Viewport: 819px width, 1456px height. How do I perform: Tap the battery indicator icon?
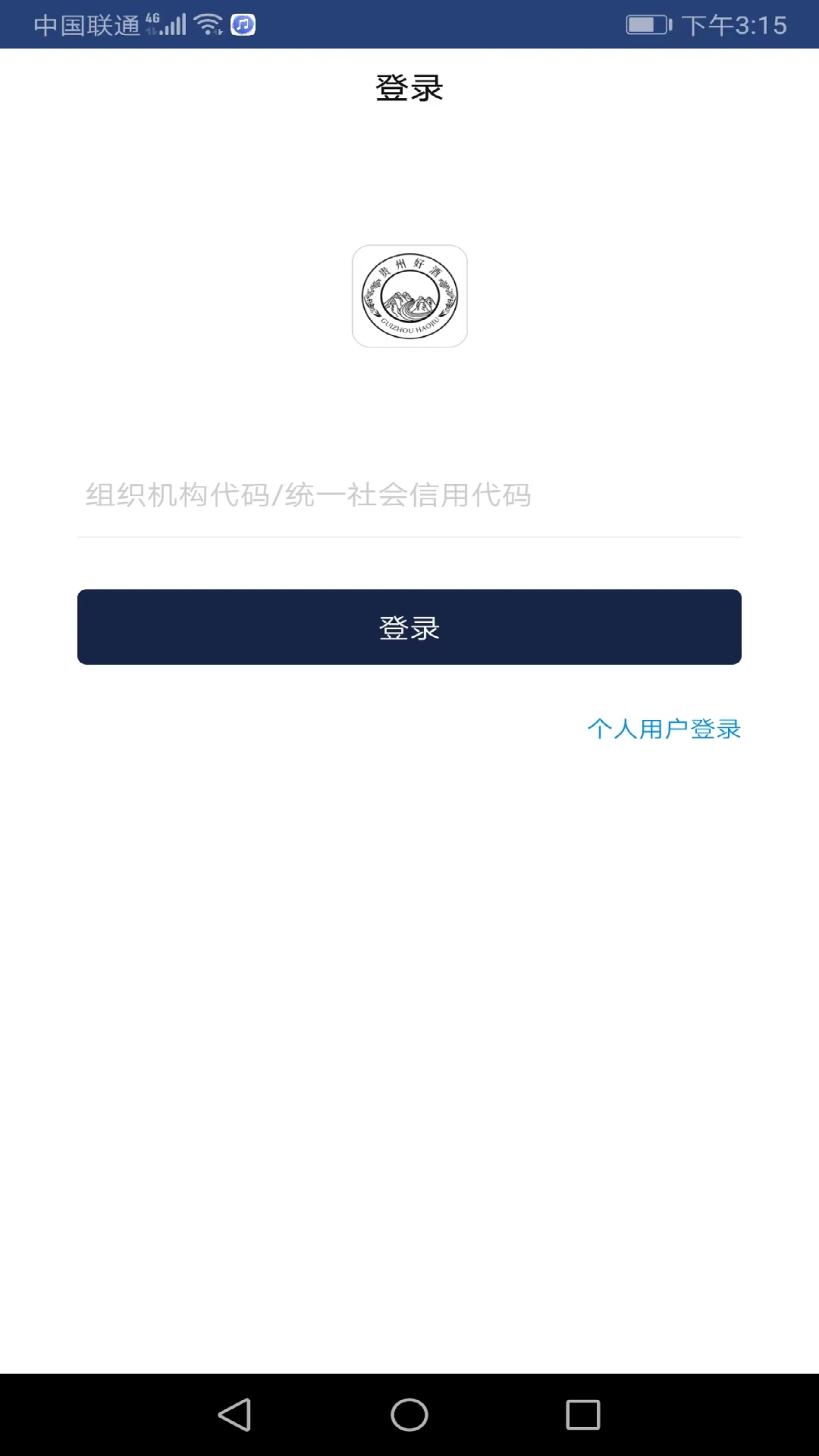pos(648,23)
